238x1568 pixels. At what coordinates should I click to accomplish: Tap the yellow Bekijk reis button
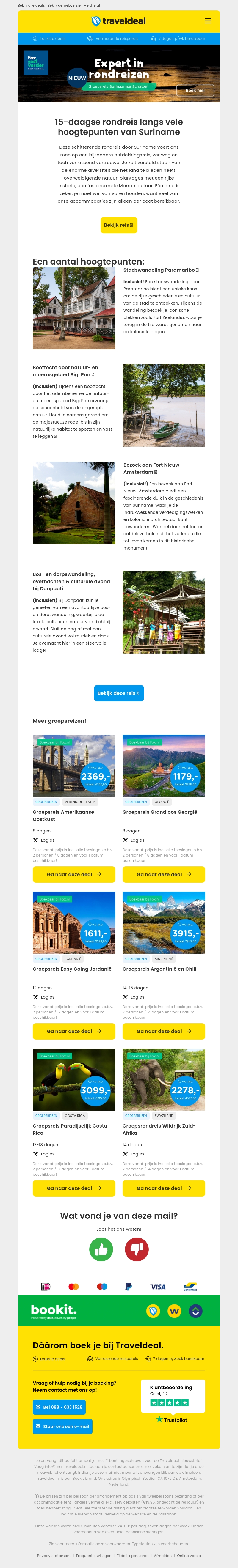(x=119, y=225)
